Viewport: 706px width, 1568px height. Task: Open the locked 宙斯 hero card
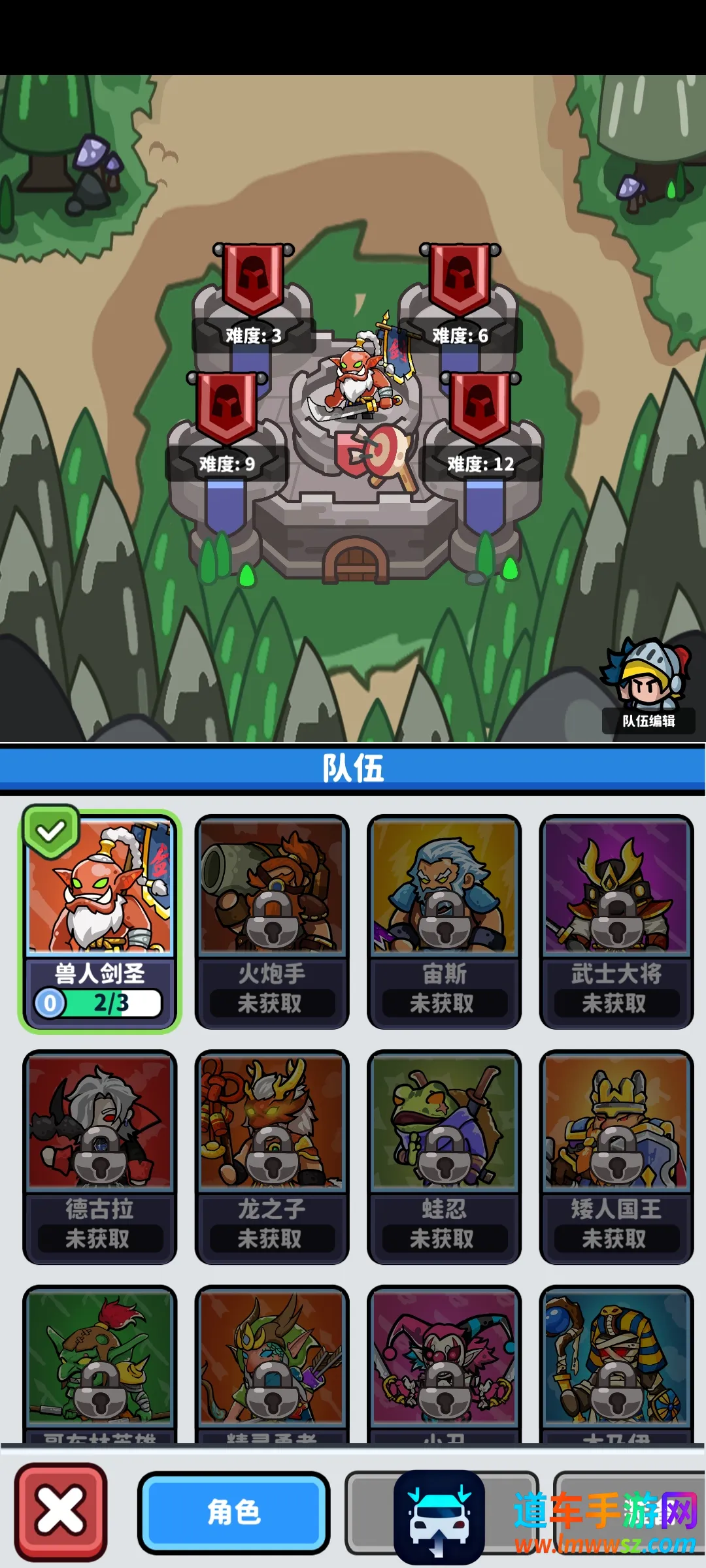444,921
